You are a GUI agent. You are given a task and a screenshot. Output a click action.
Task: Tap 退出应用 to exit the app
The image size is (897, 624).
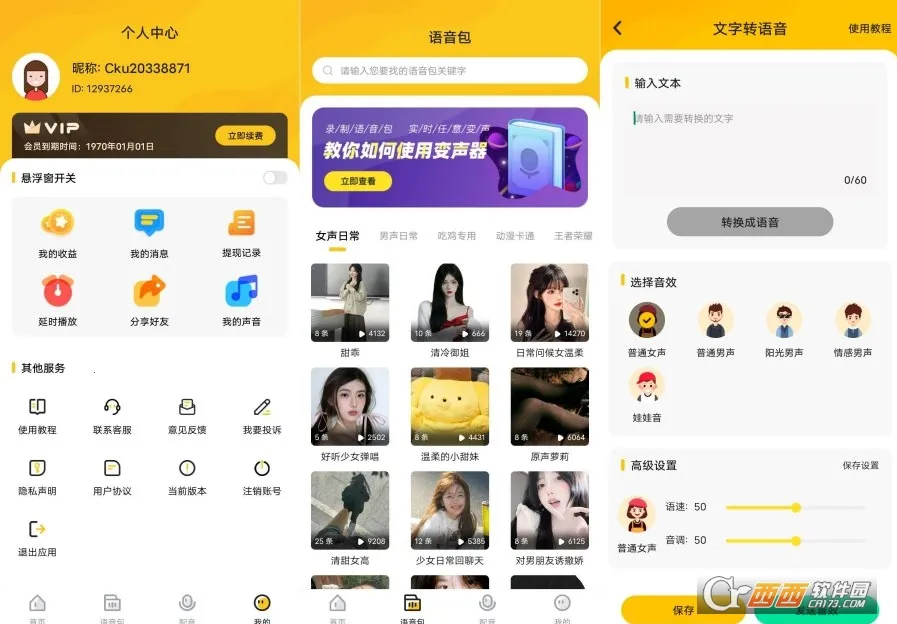coord(38,538)
